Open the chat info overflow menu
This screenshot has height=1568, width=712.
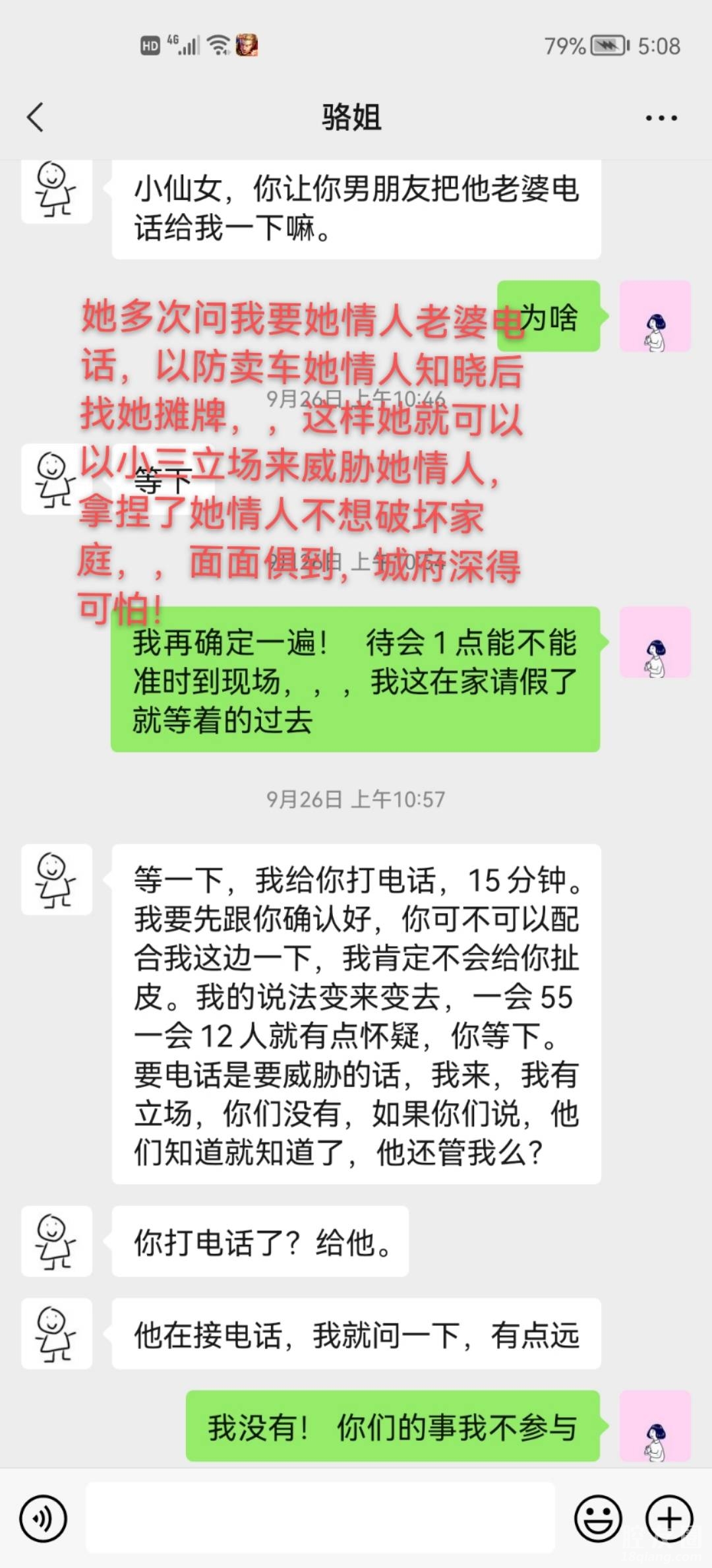coord(661,118)
